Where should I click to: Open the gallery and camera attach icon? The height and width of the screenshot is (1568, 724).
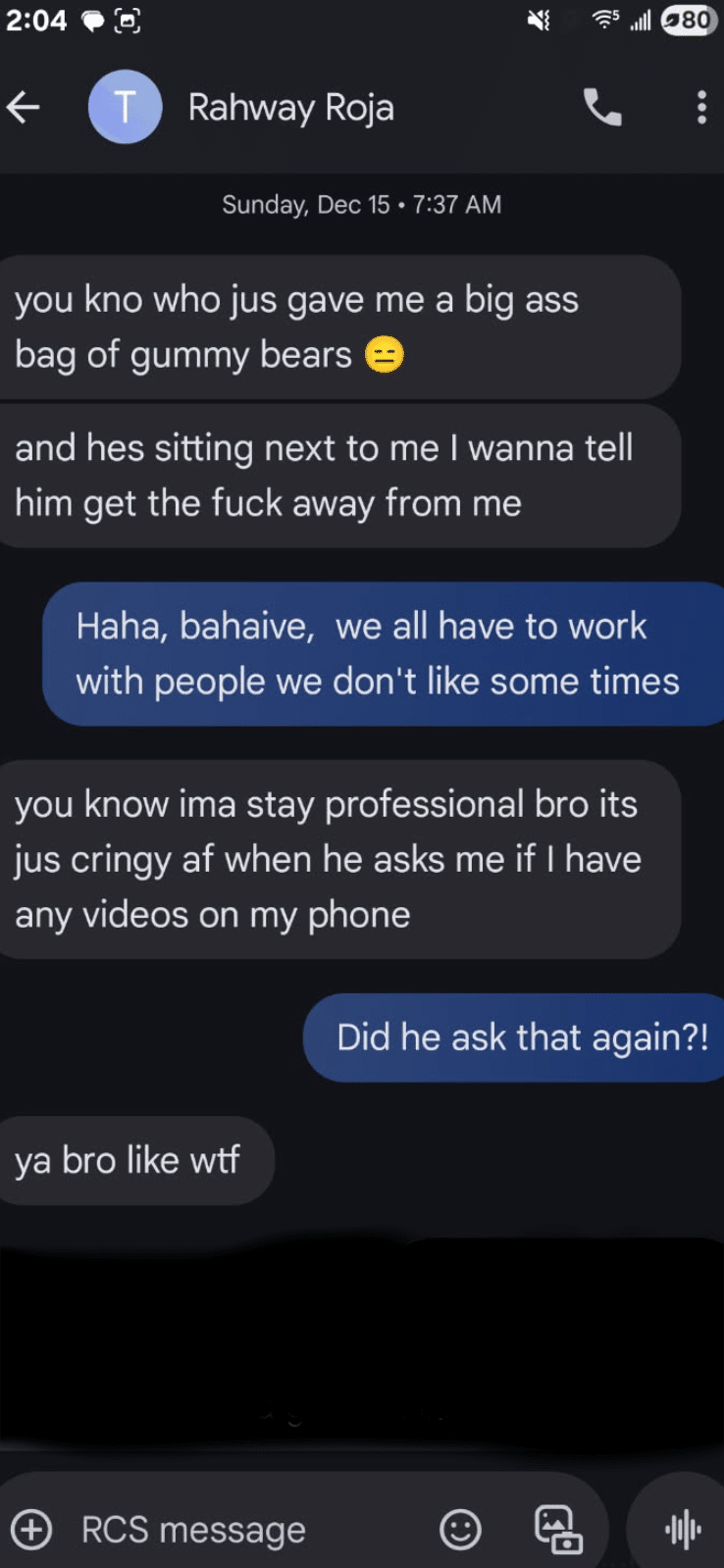(557, 1529)
